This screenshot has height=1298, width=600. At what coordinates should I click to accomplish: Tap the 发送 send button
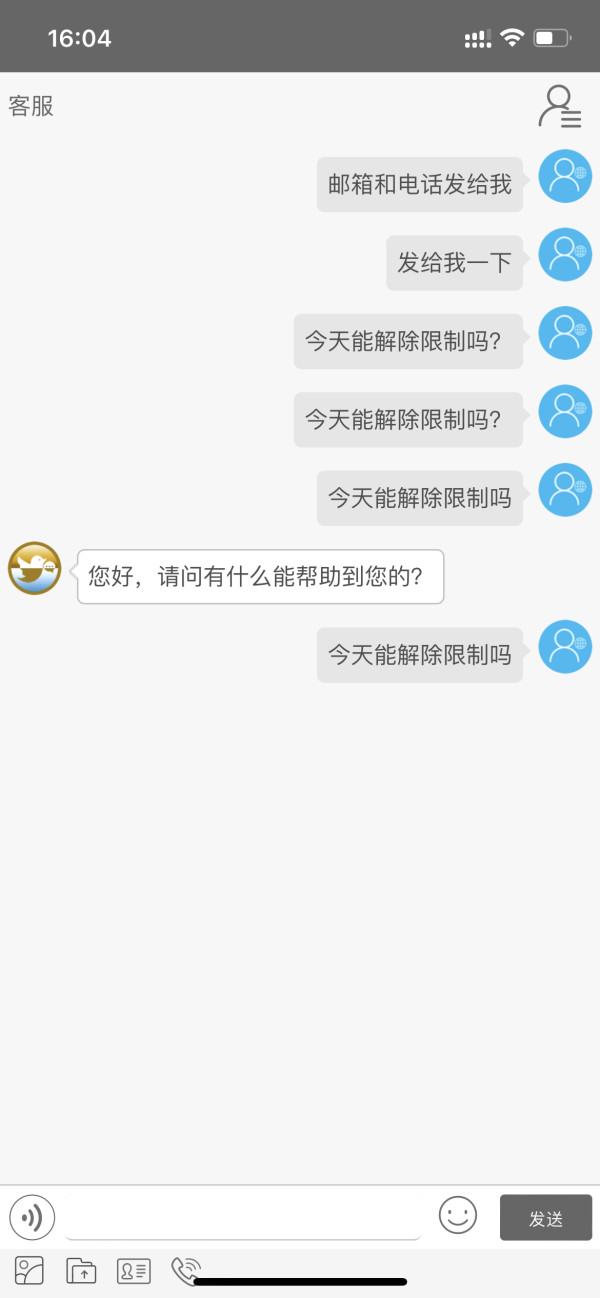pos(546,1218)
